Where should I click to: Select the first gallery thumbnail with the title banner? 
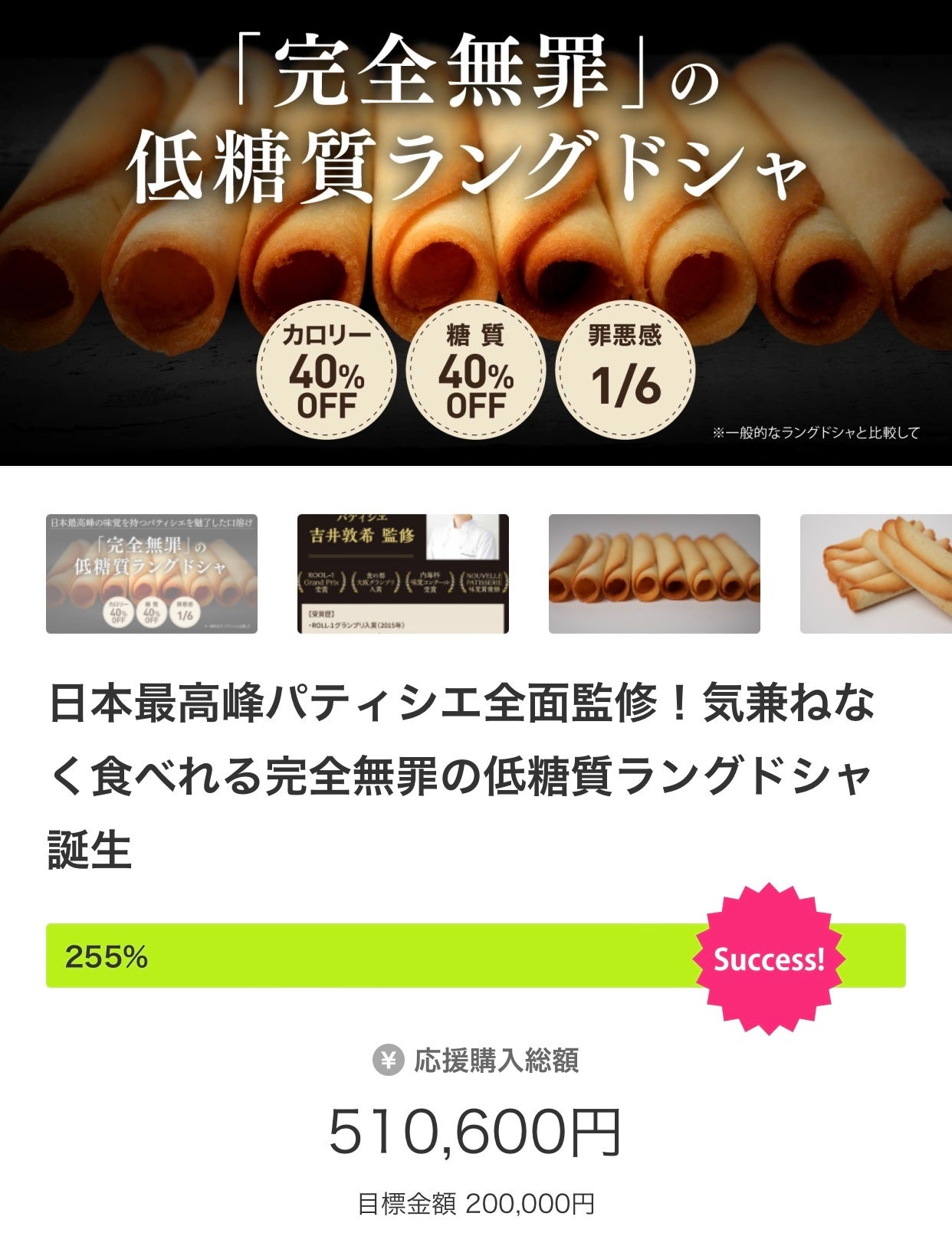[152, 573]
